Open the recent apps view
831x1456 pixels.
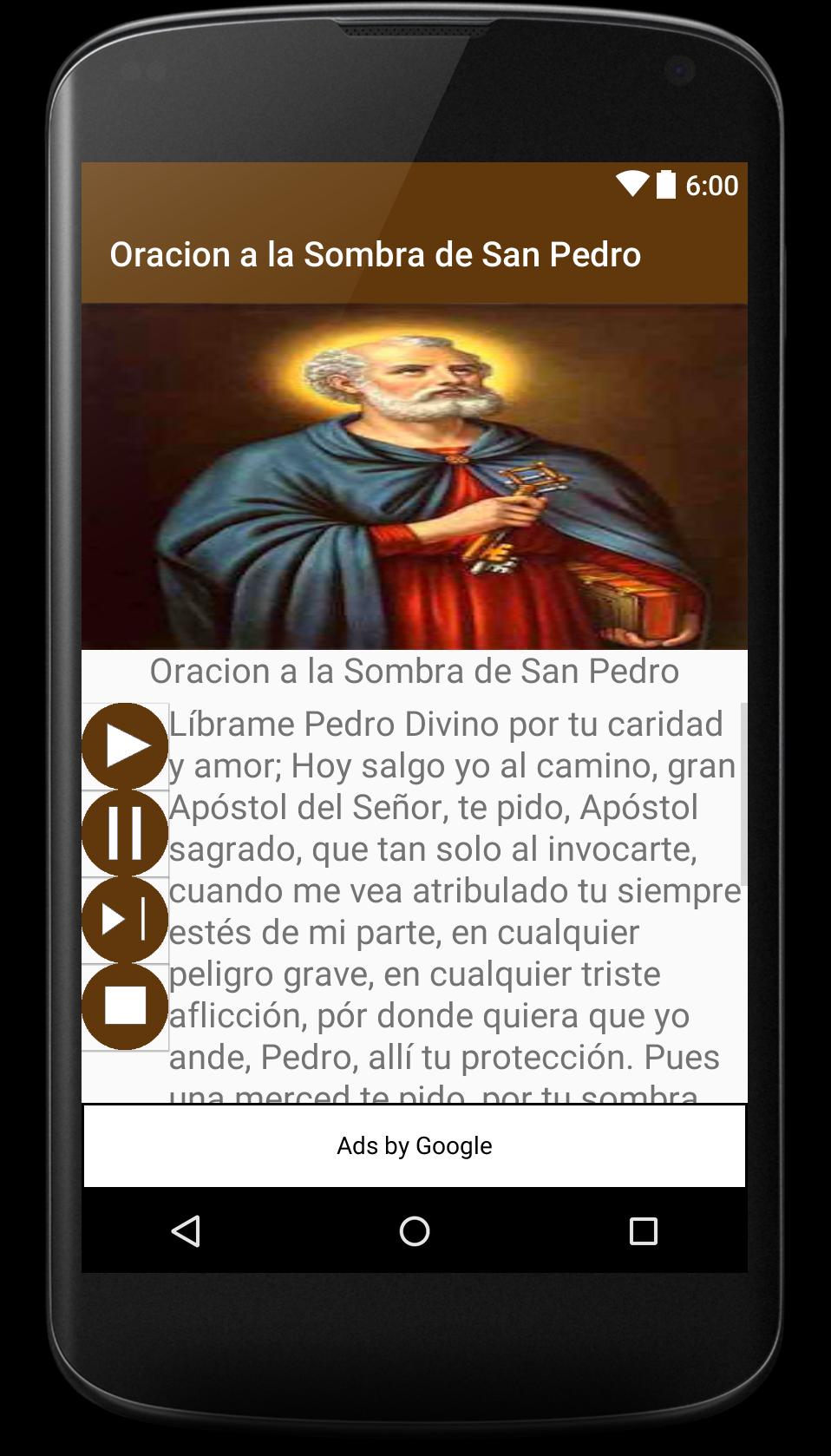click(643, 1230)
